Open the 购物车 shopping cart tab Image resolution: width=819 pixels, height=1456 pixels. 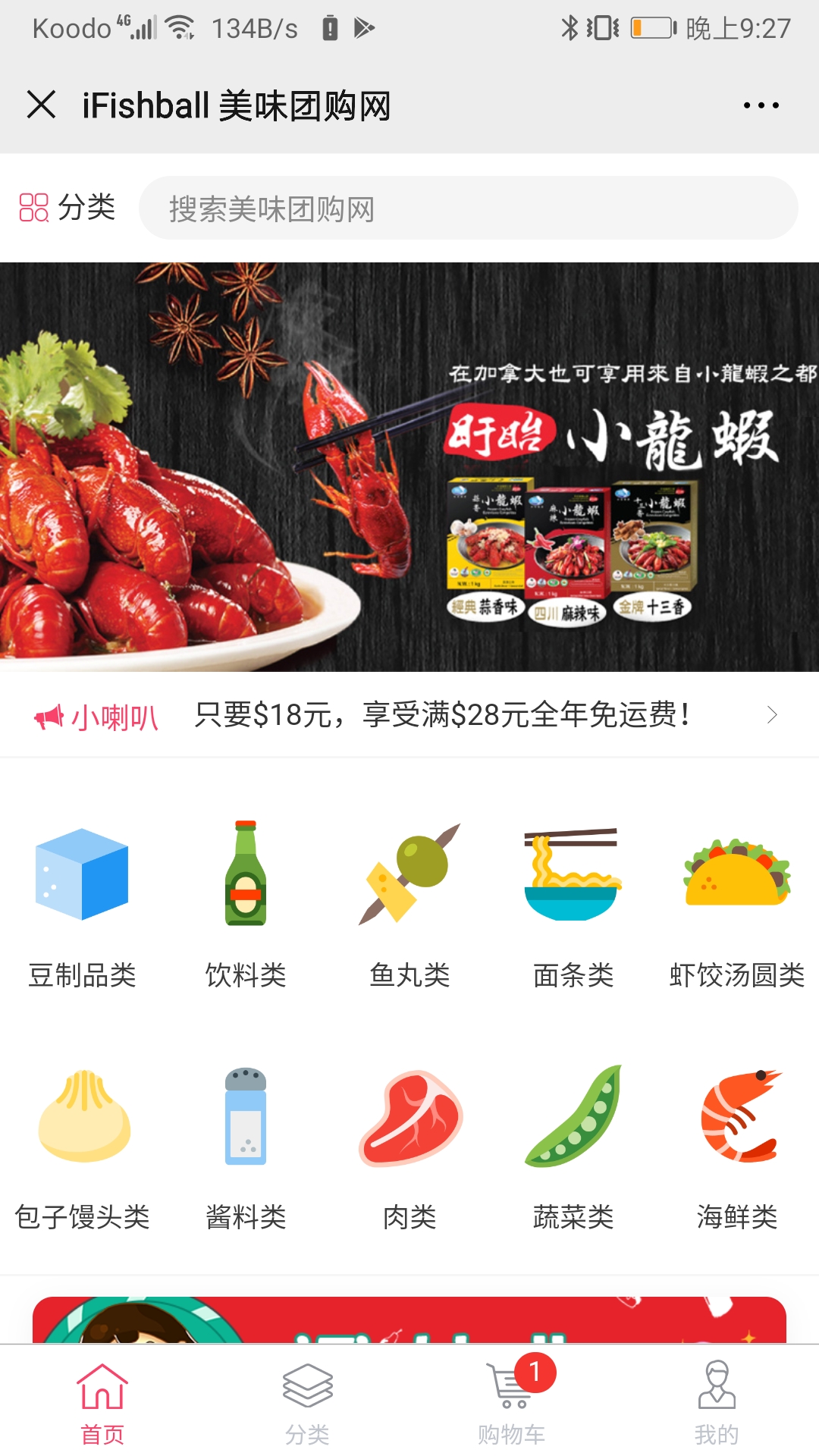pyautogui.click(x=512, y=1403)
